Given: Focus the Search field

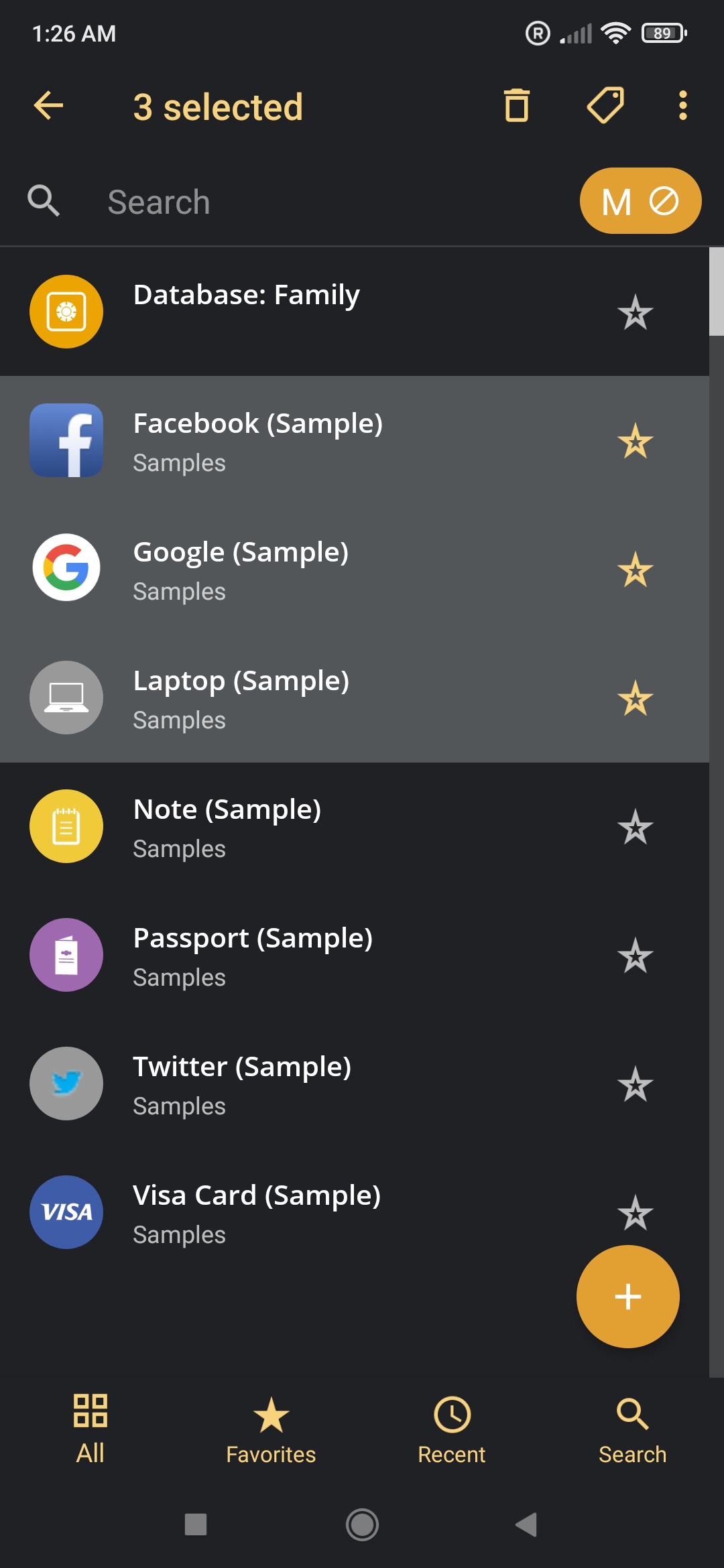Looking at the screenshot, I should pos(335,202).
